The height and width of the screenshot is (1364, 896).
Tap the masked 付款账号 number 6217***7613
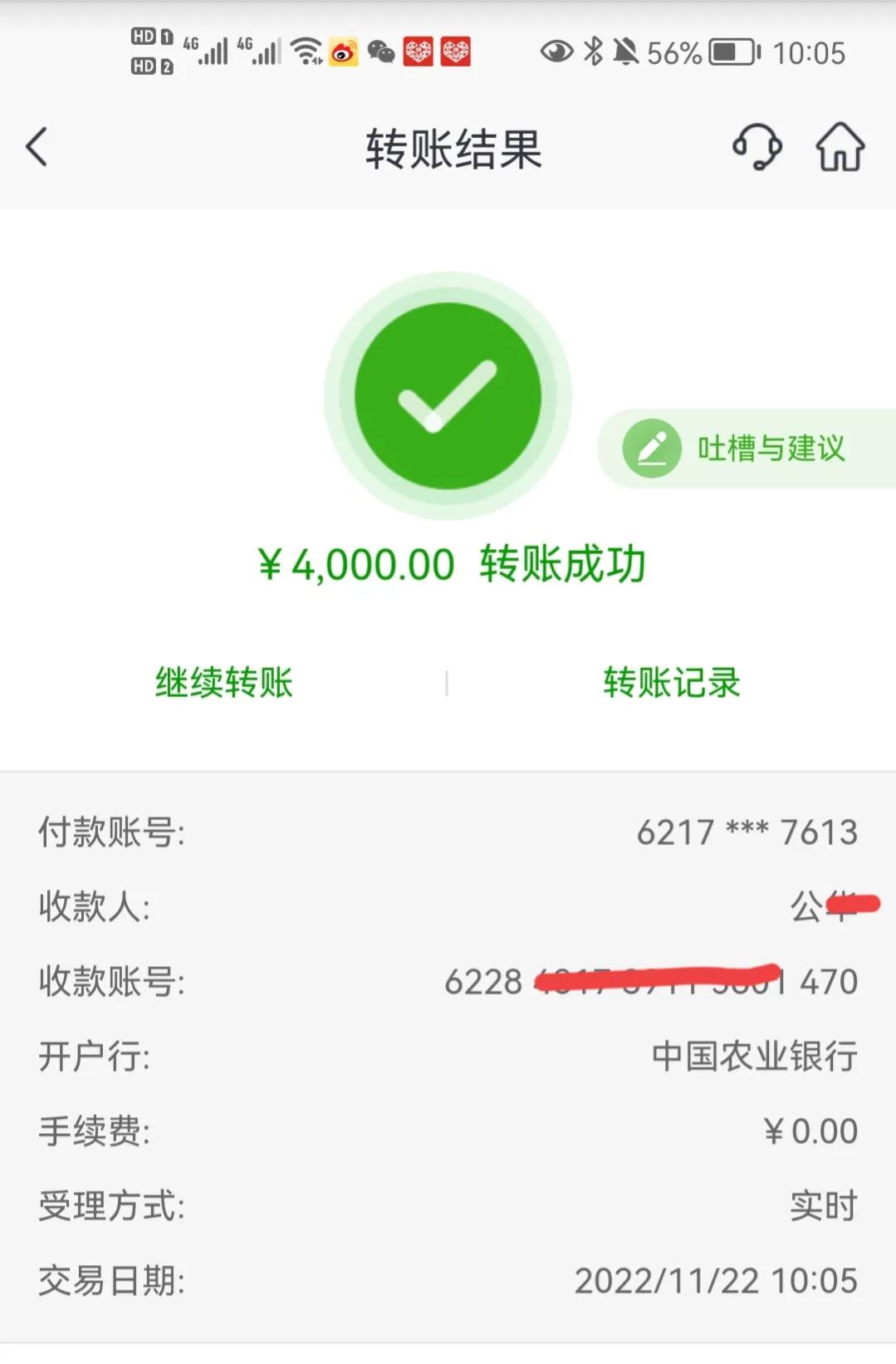746,831
